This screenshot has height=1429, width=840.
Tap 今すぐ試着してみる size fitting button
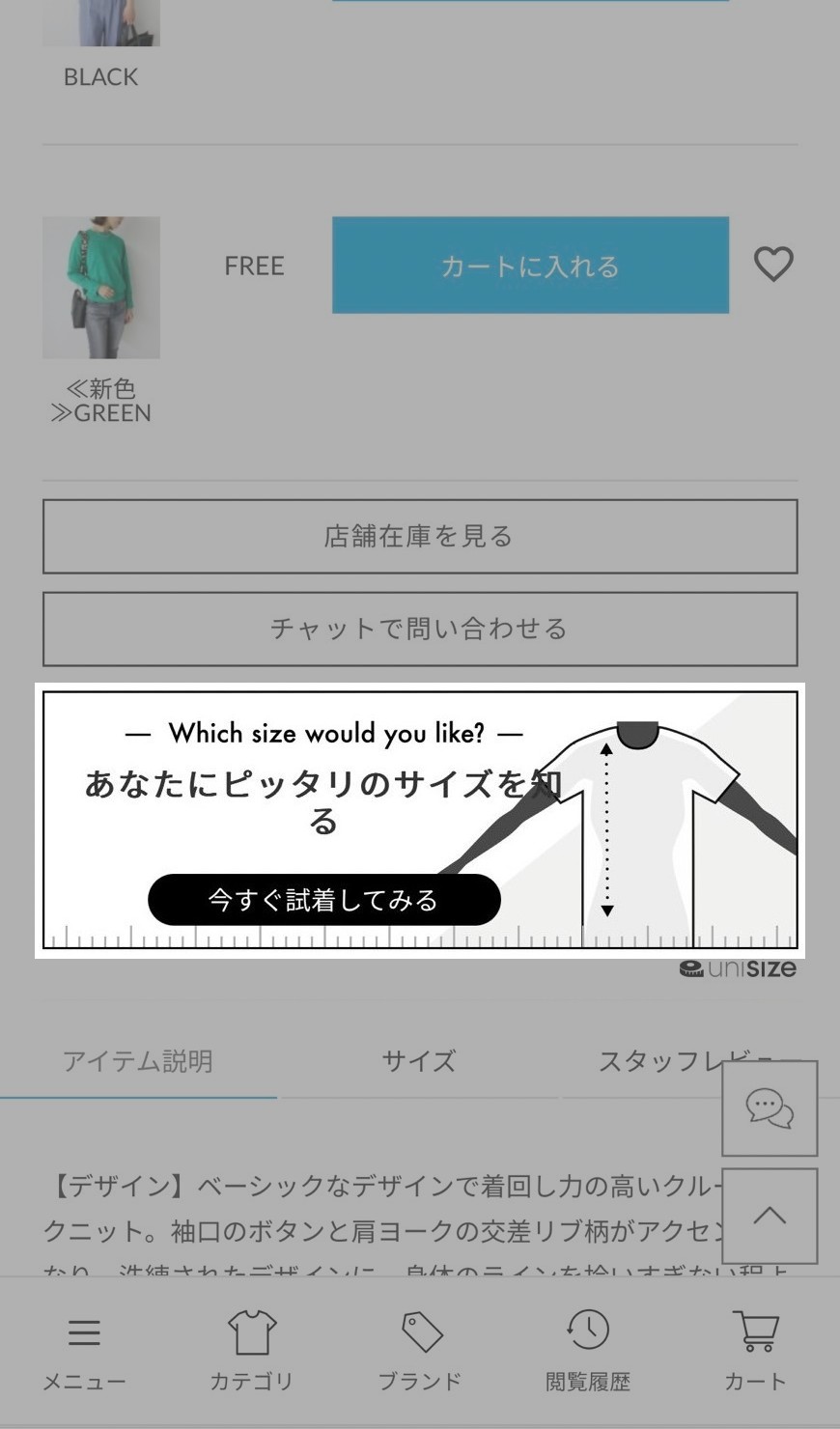click(324, 900)
